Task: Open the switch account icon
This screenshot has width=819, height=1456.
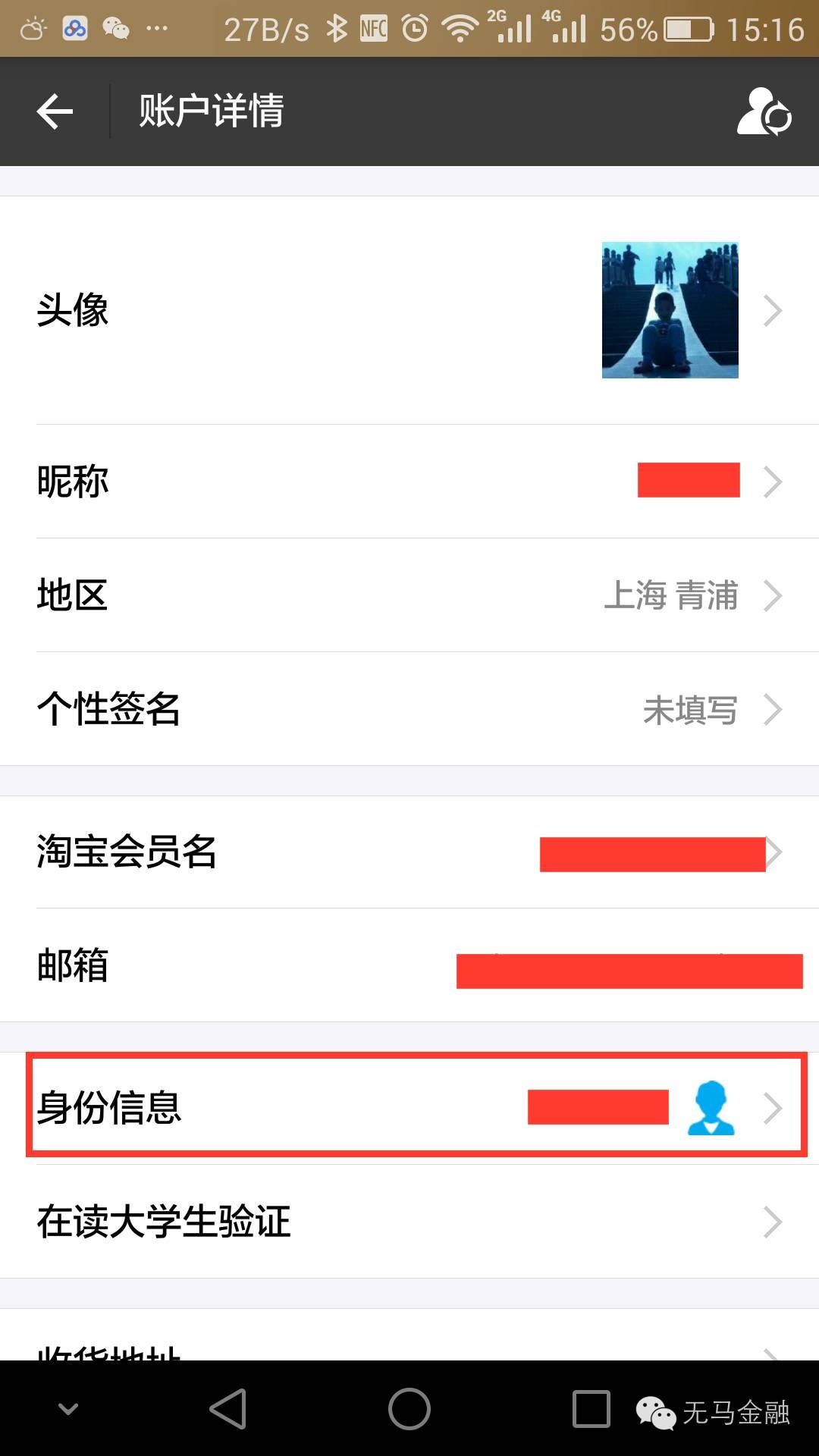Action: point(764,111)
